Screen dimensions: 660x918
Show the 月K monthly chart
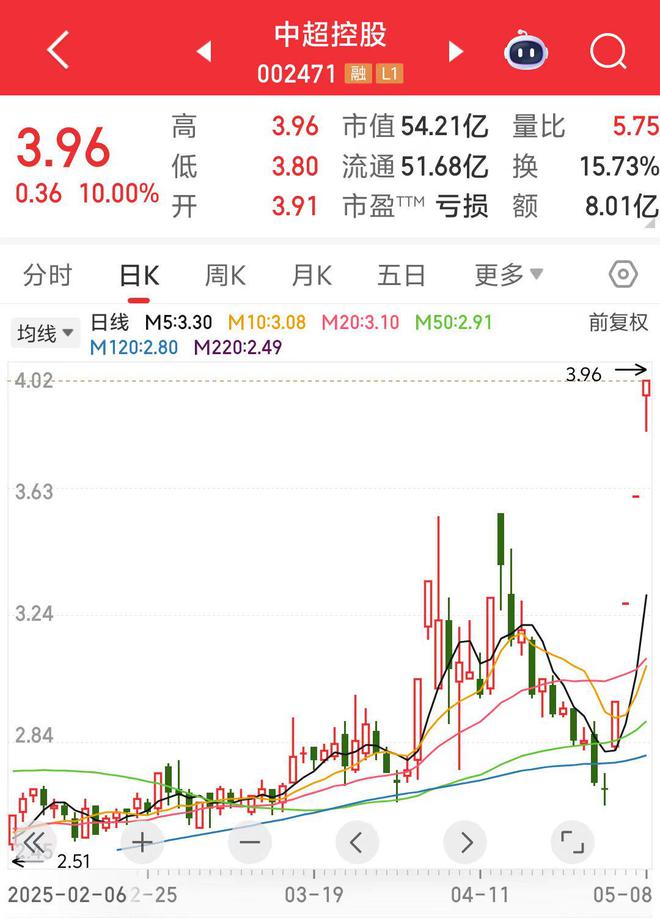coord(312,275)
